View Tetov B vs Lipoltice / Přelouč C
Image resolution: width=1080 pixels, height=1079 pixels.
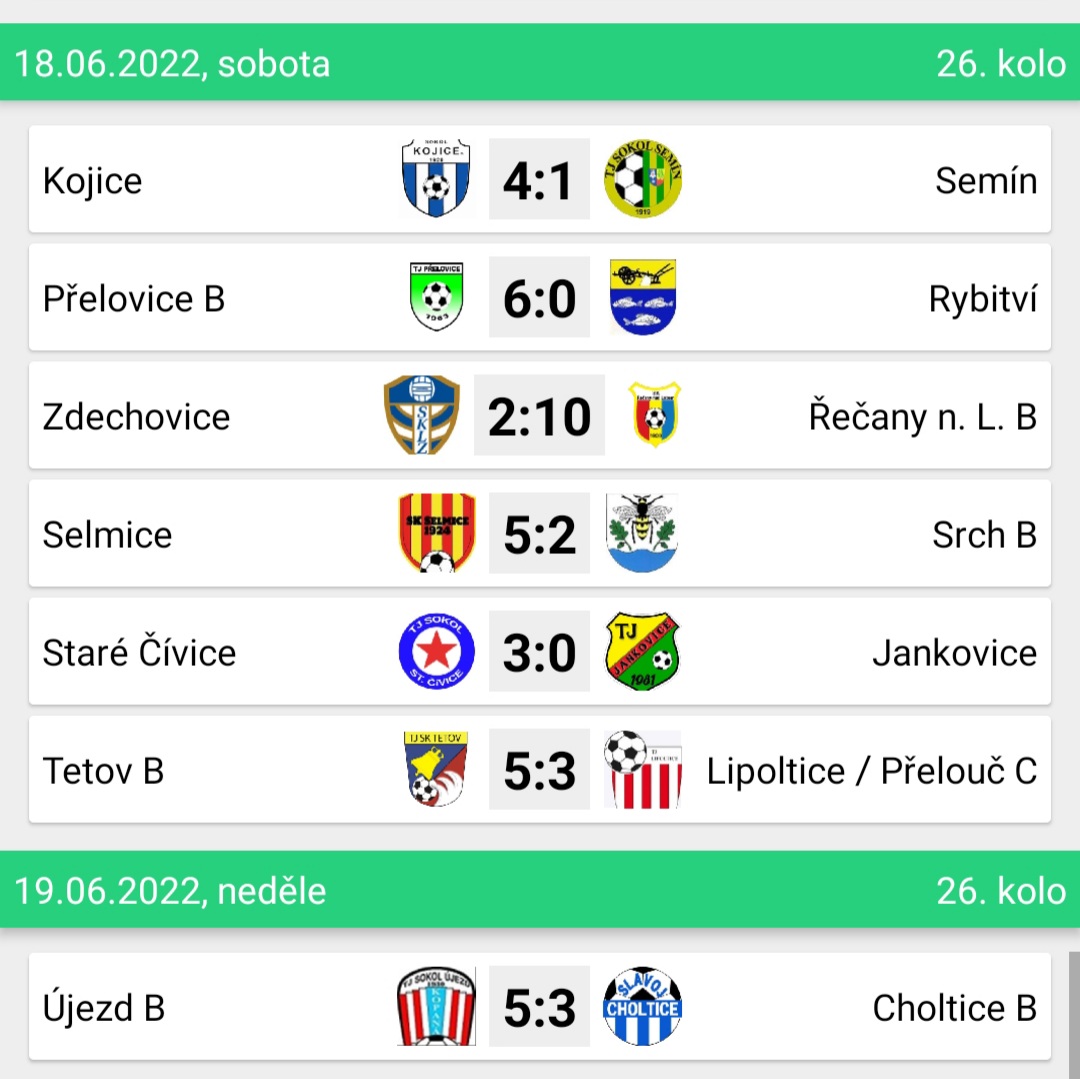(x=539, y=770)
